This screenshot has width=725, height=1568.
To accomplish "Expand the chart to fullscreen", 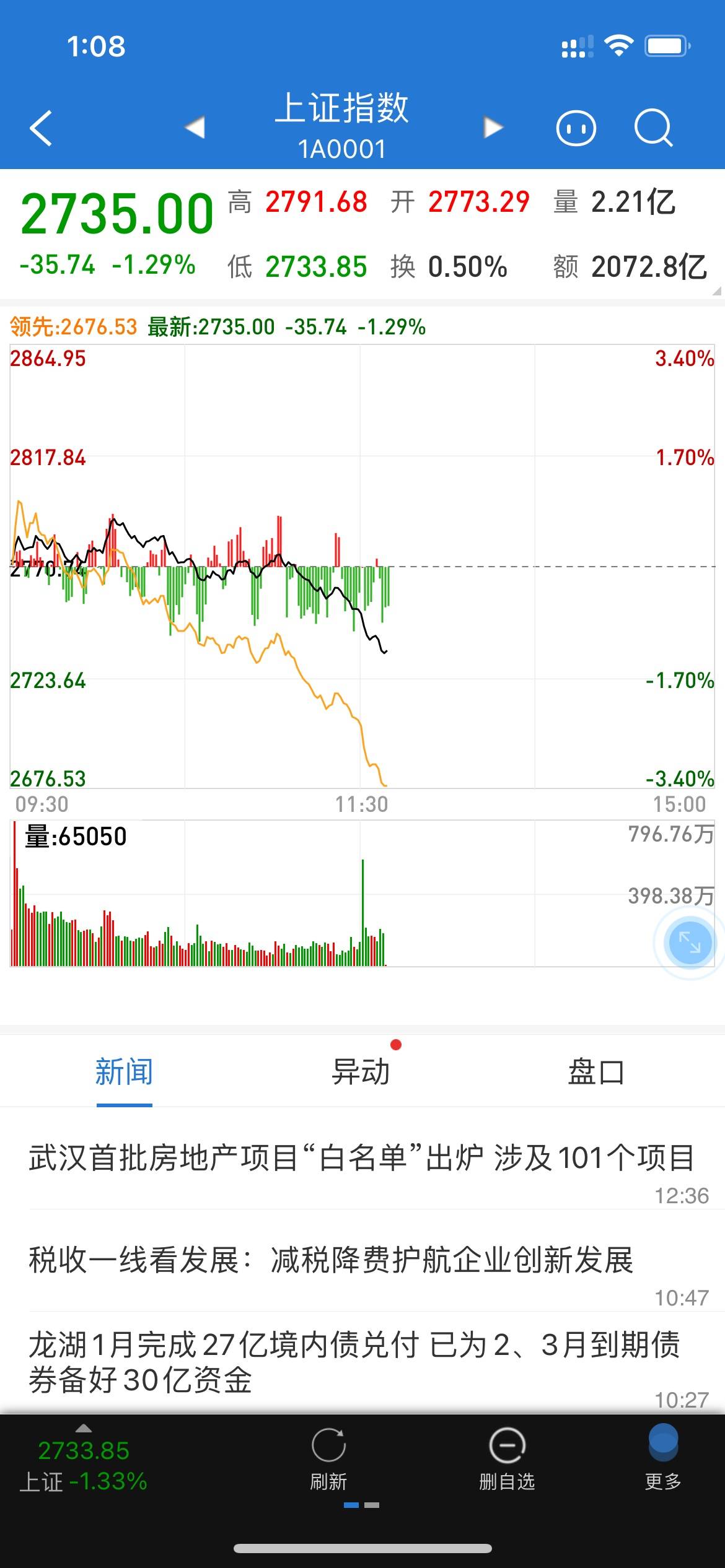I will [689, 943].
